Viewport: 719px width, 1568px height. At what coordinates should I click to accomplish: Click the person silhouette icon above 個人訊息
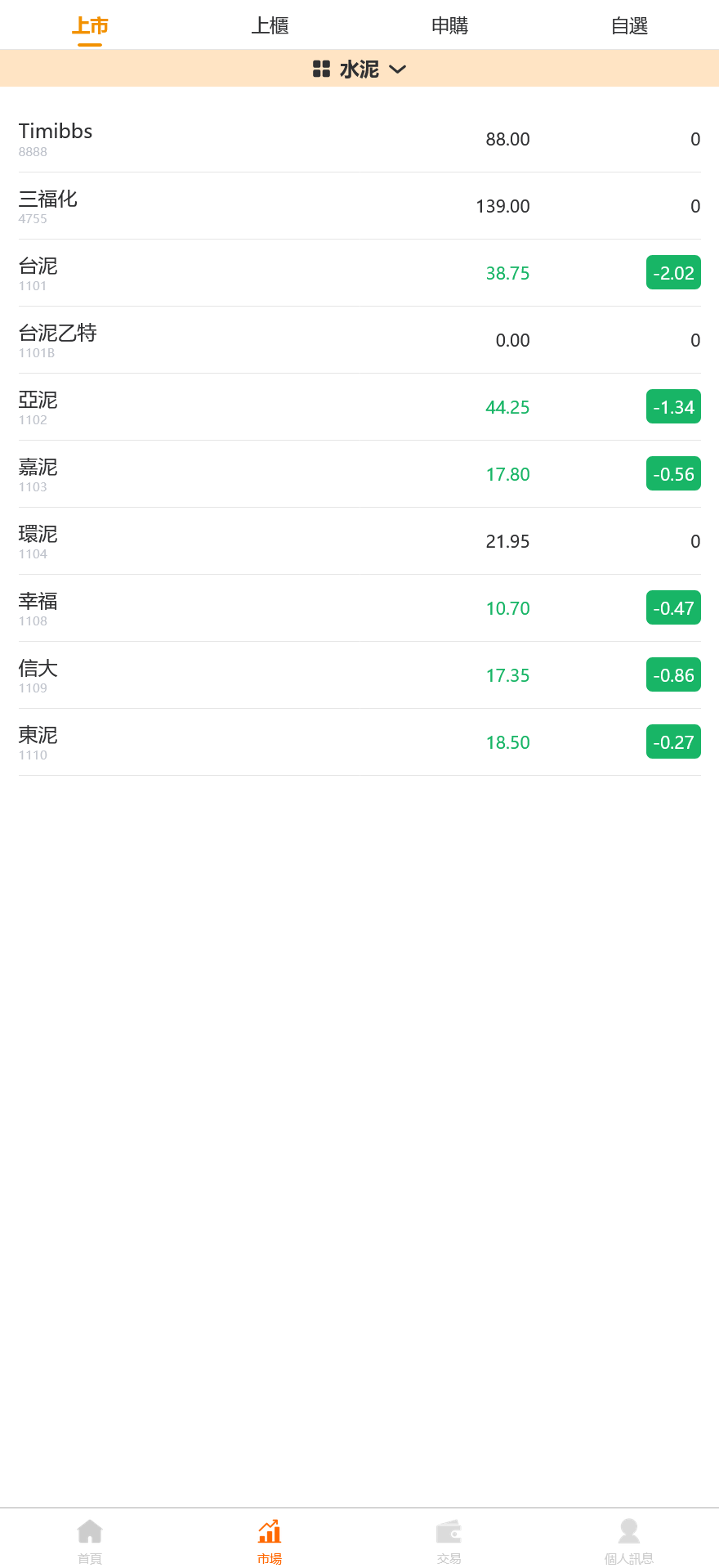pyautogui.click(x=628, y=1529)
